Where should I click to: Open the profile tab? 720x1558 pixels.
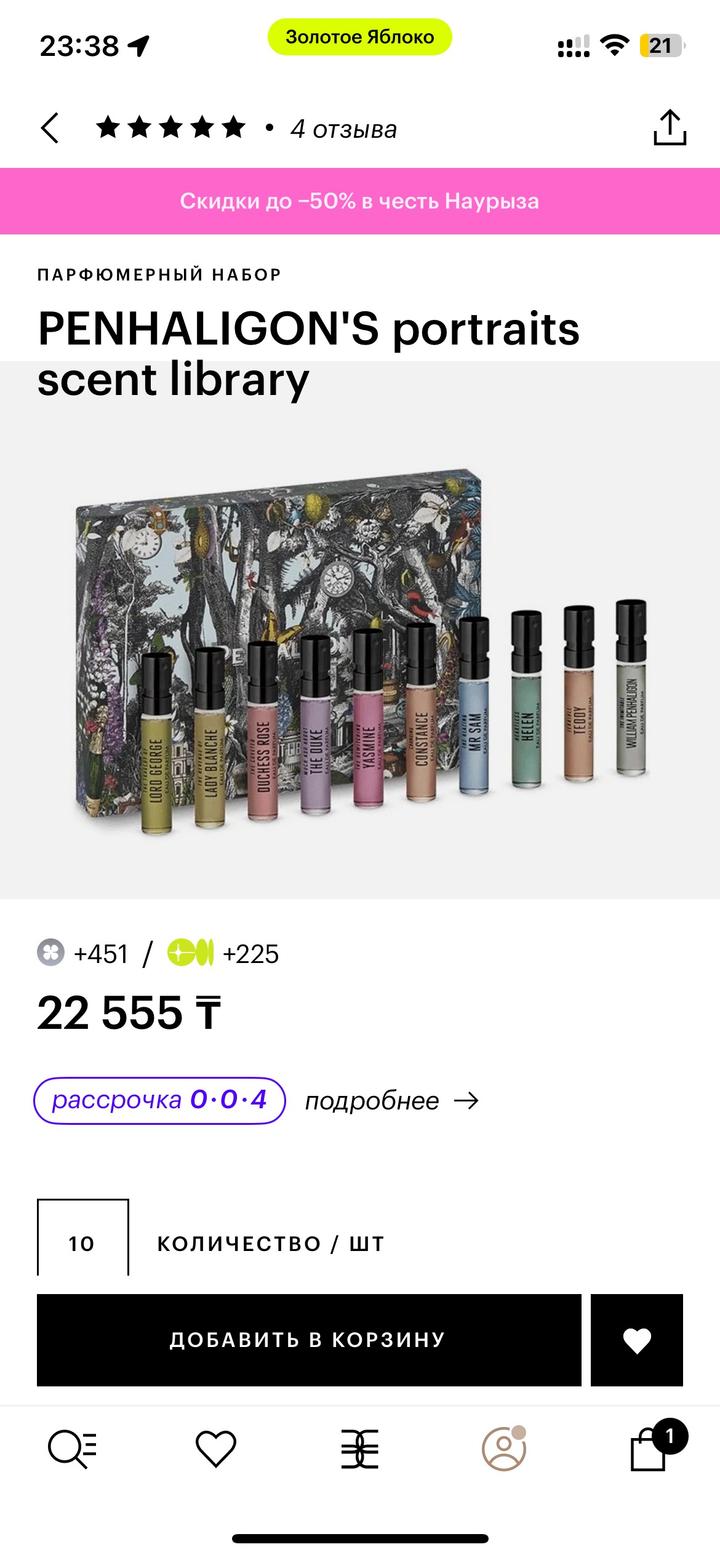pyautogui.click(x=504, y=1449)
